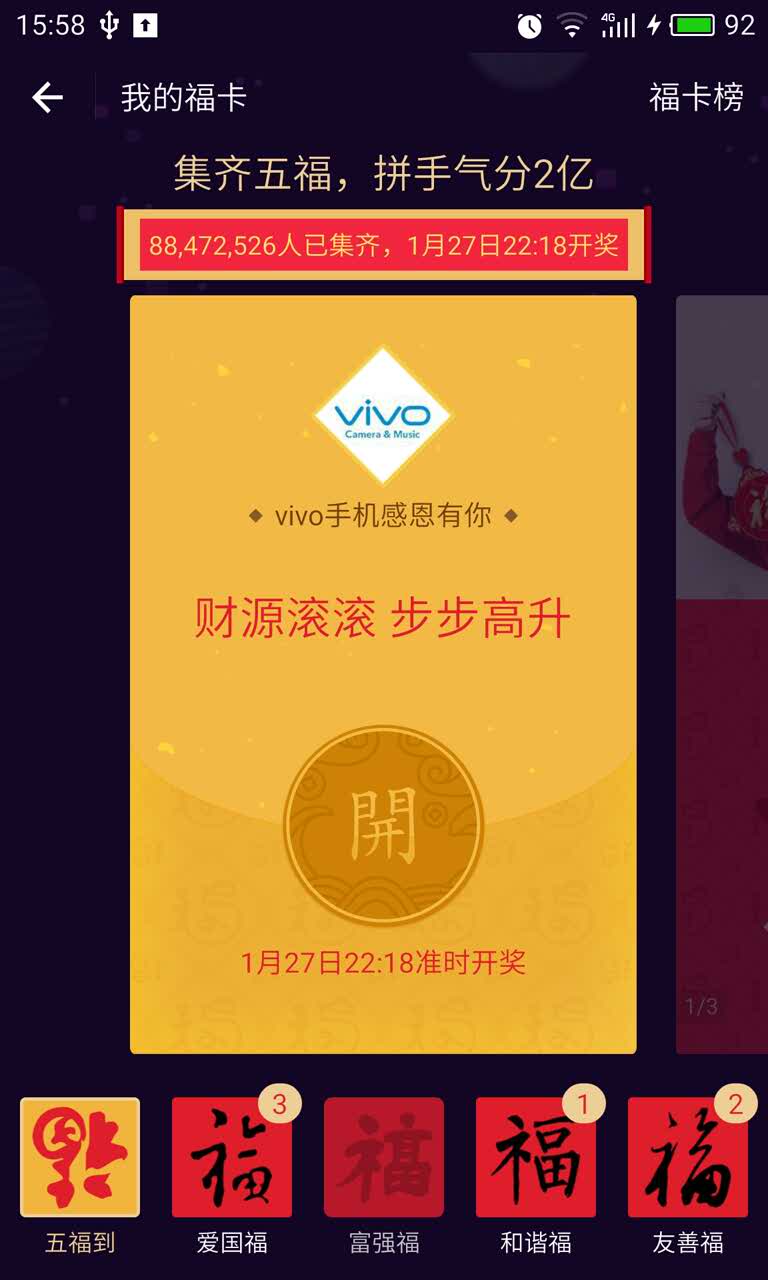Go back using the arrow icon
Viewport: 768px width, 1280px height.
(x=47, y=97)
